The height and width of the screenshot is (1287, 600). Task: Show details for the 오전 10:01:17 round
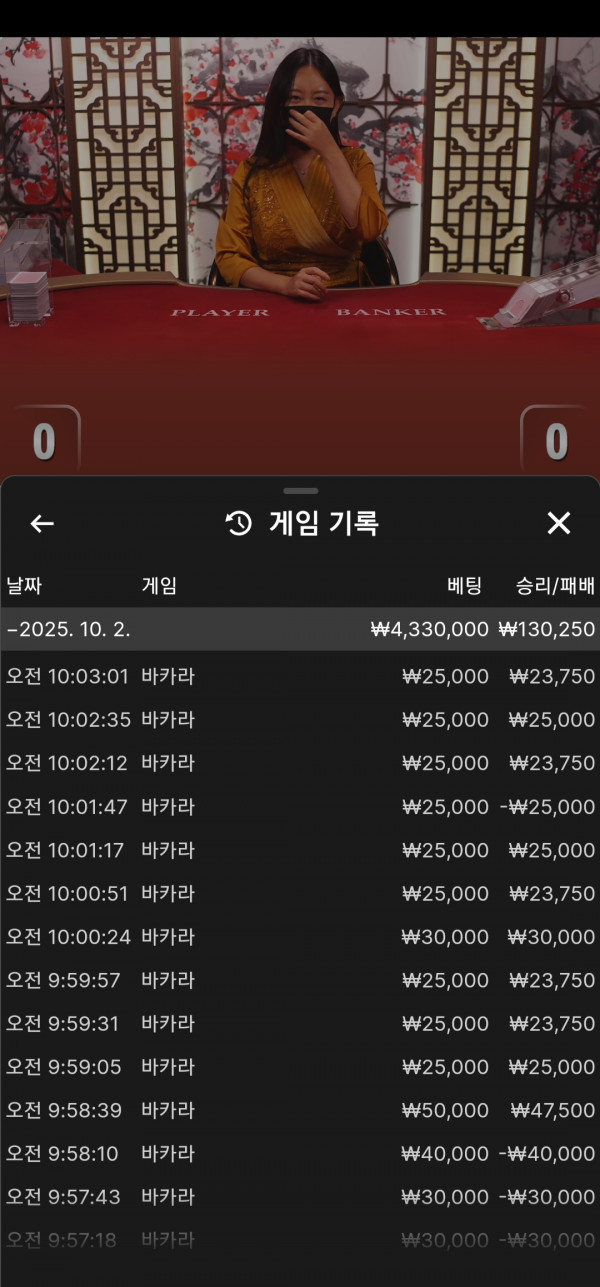300,850
